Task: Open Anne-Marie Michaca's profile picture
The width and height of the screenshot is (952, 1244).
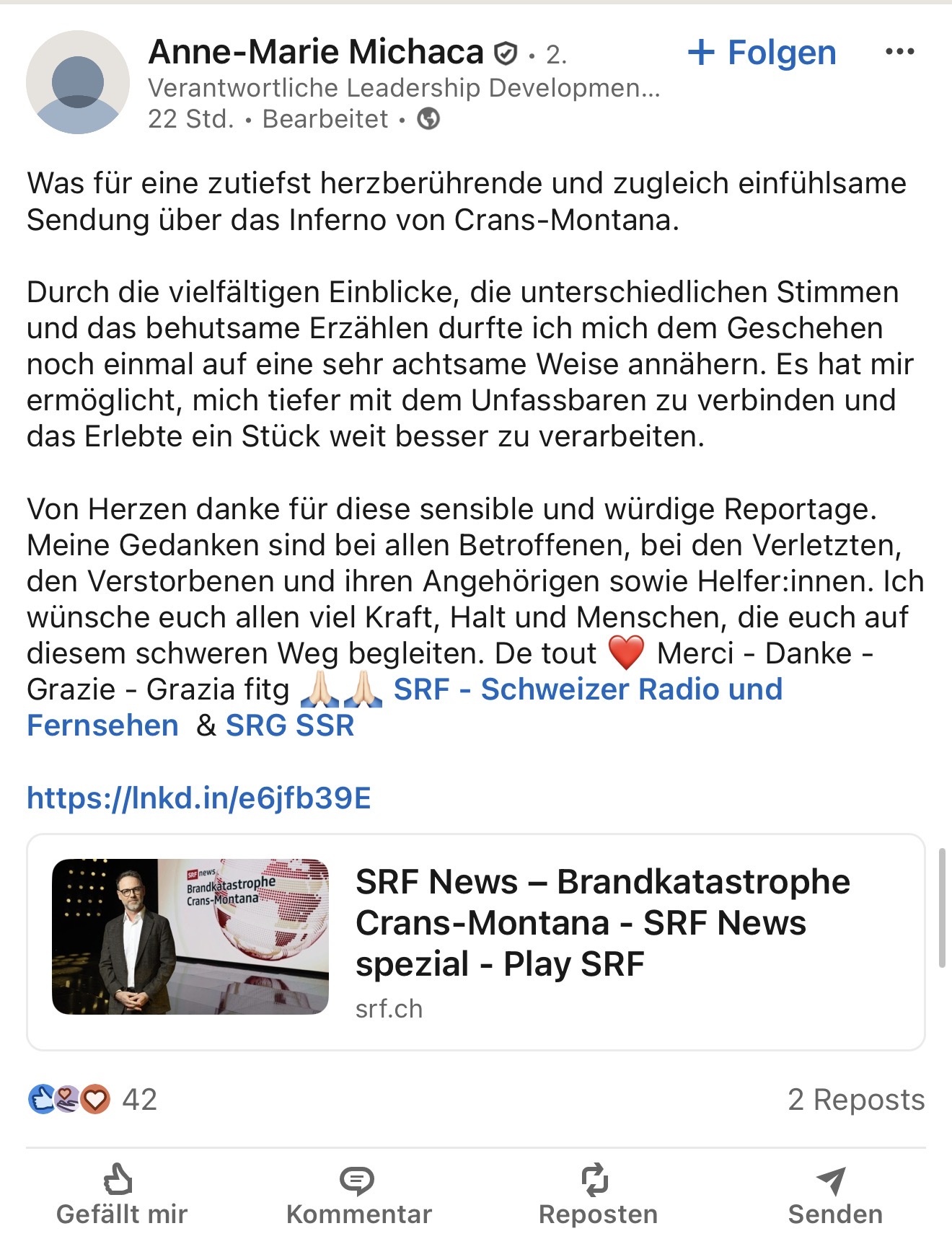Action: [78, 82]
